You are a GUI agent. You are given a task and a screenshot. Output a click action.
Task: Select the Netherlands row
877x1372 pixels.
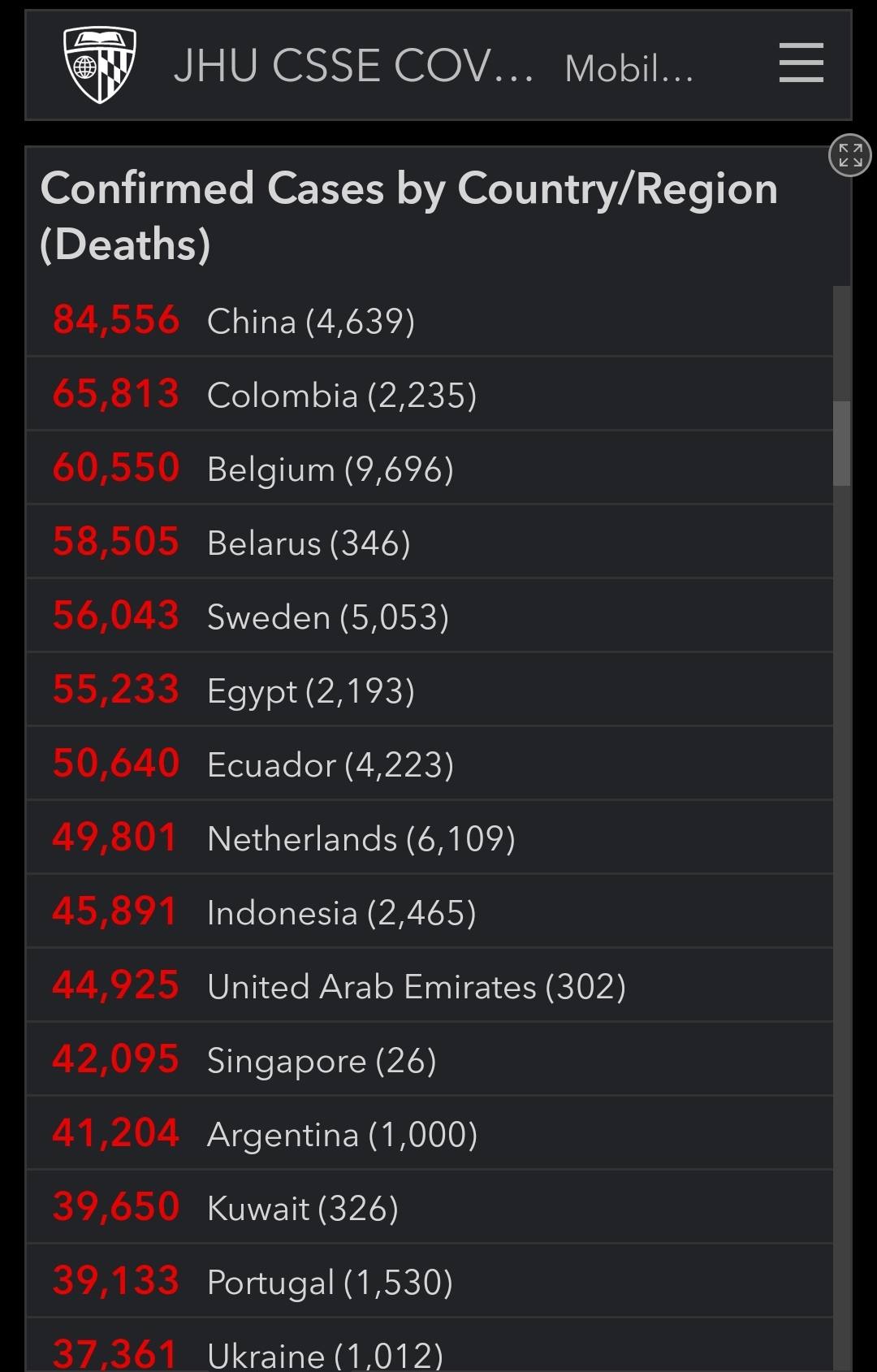[430, 837]
